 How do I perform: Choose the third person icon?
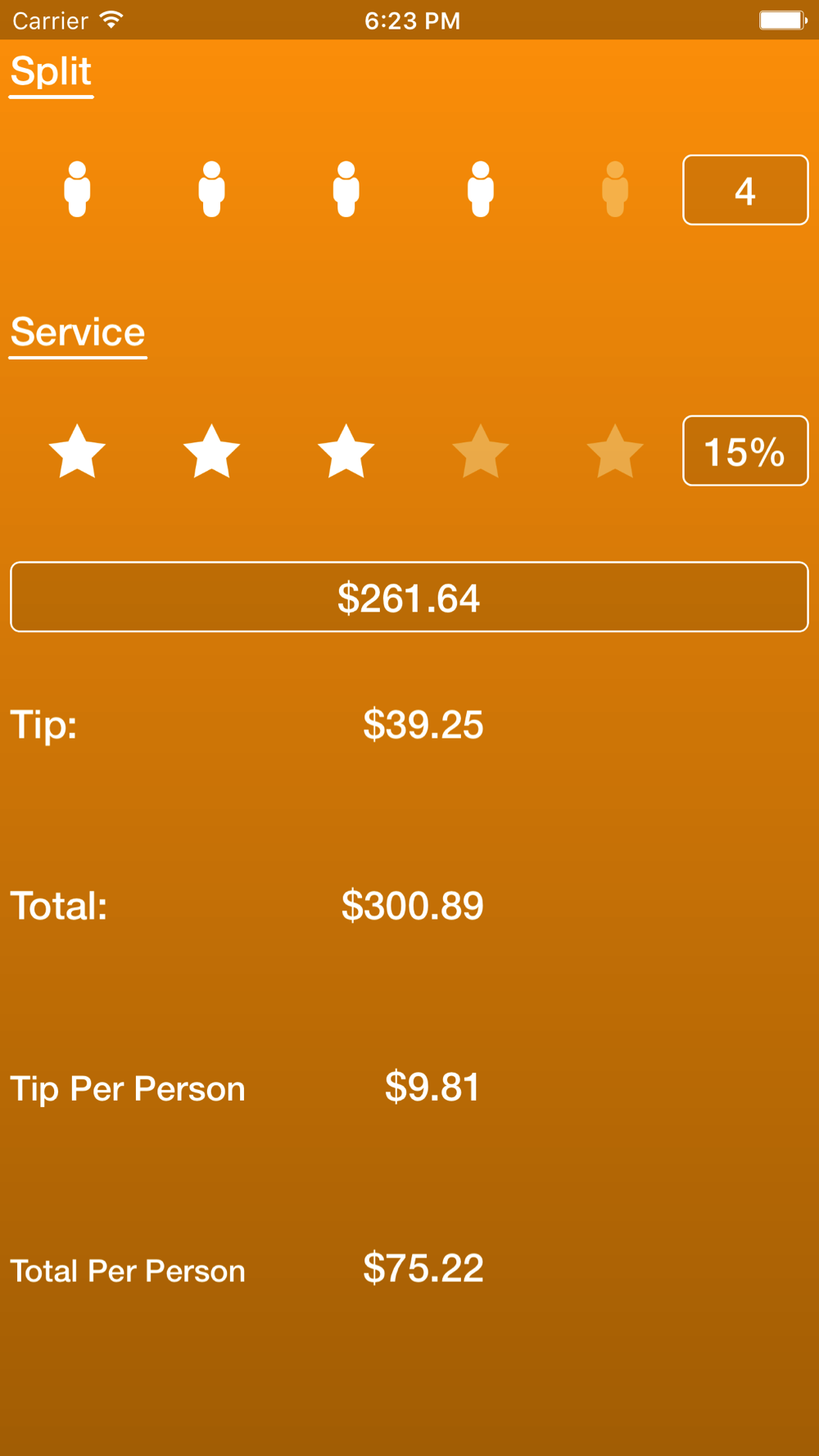346,189
